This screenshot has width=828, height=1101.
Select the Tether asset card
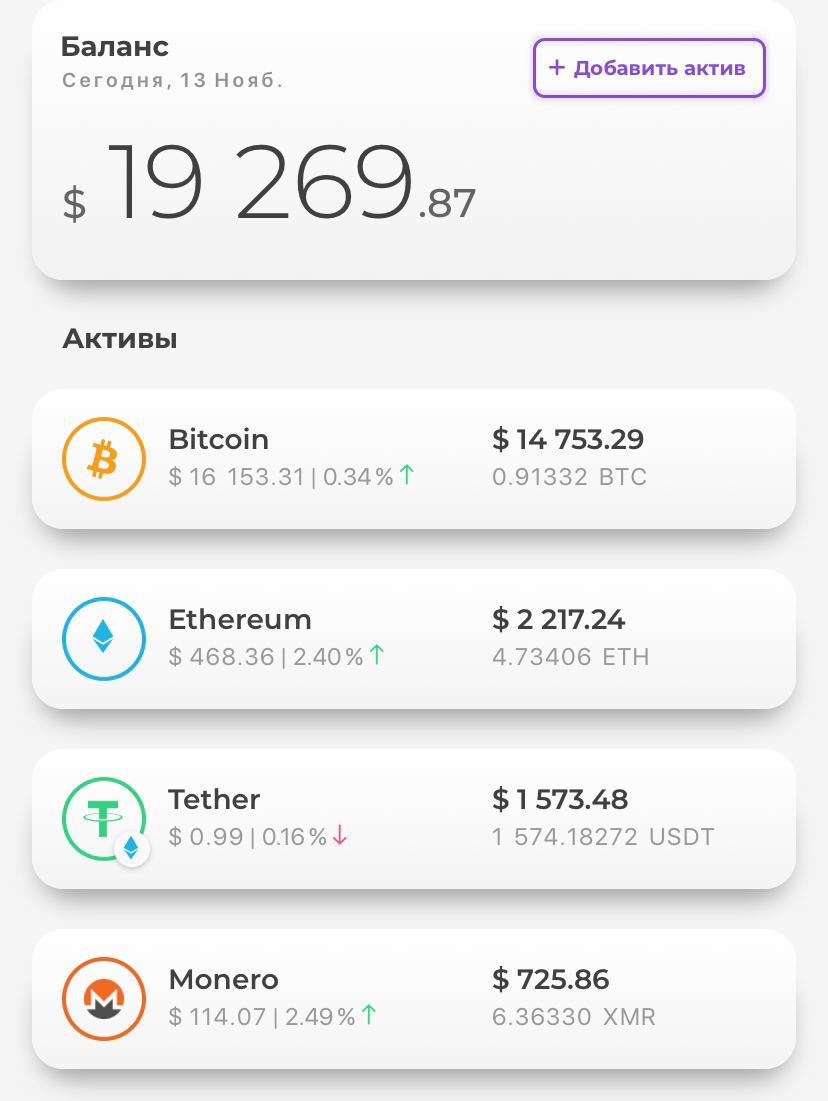pos(413,819)
